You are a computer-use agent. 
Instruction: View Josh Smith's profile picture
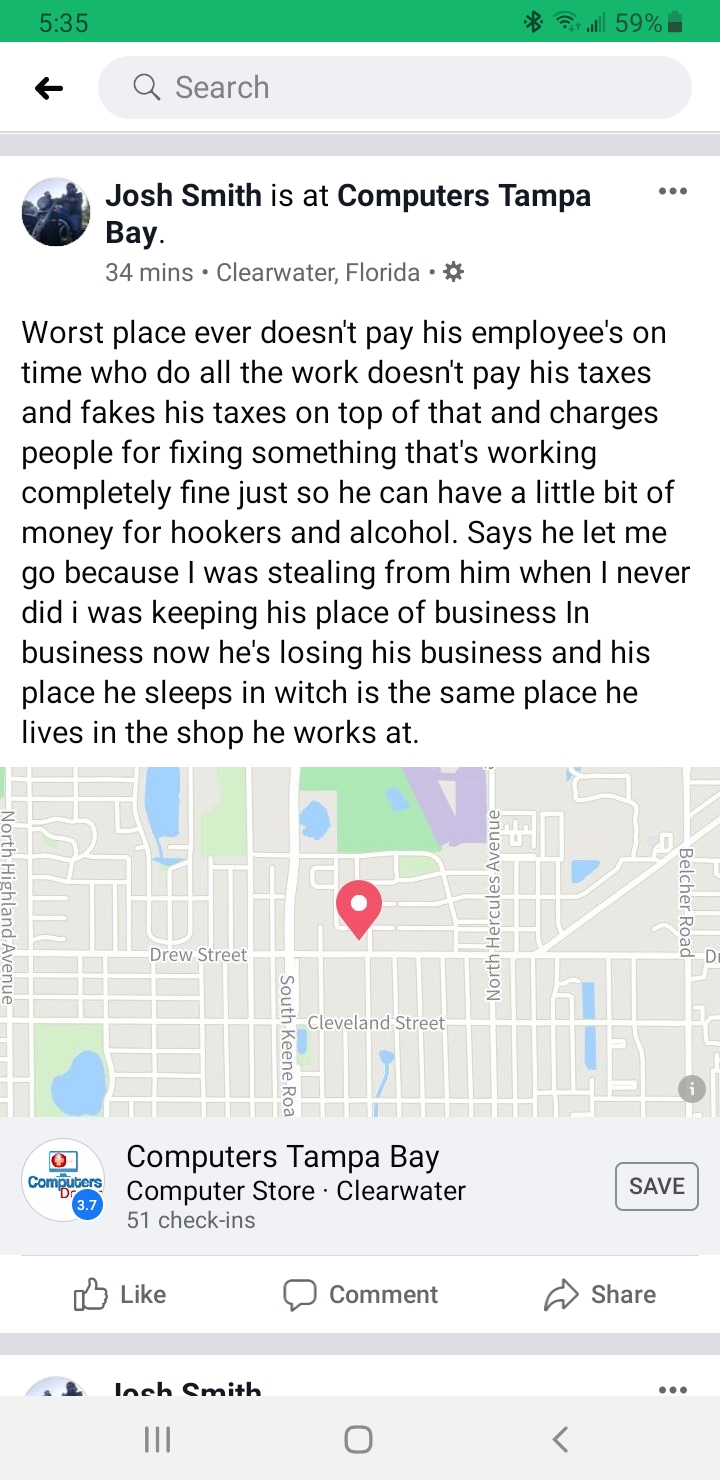click(56, 212)
